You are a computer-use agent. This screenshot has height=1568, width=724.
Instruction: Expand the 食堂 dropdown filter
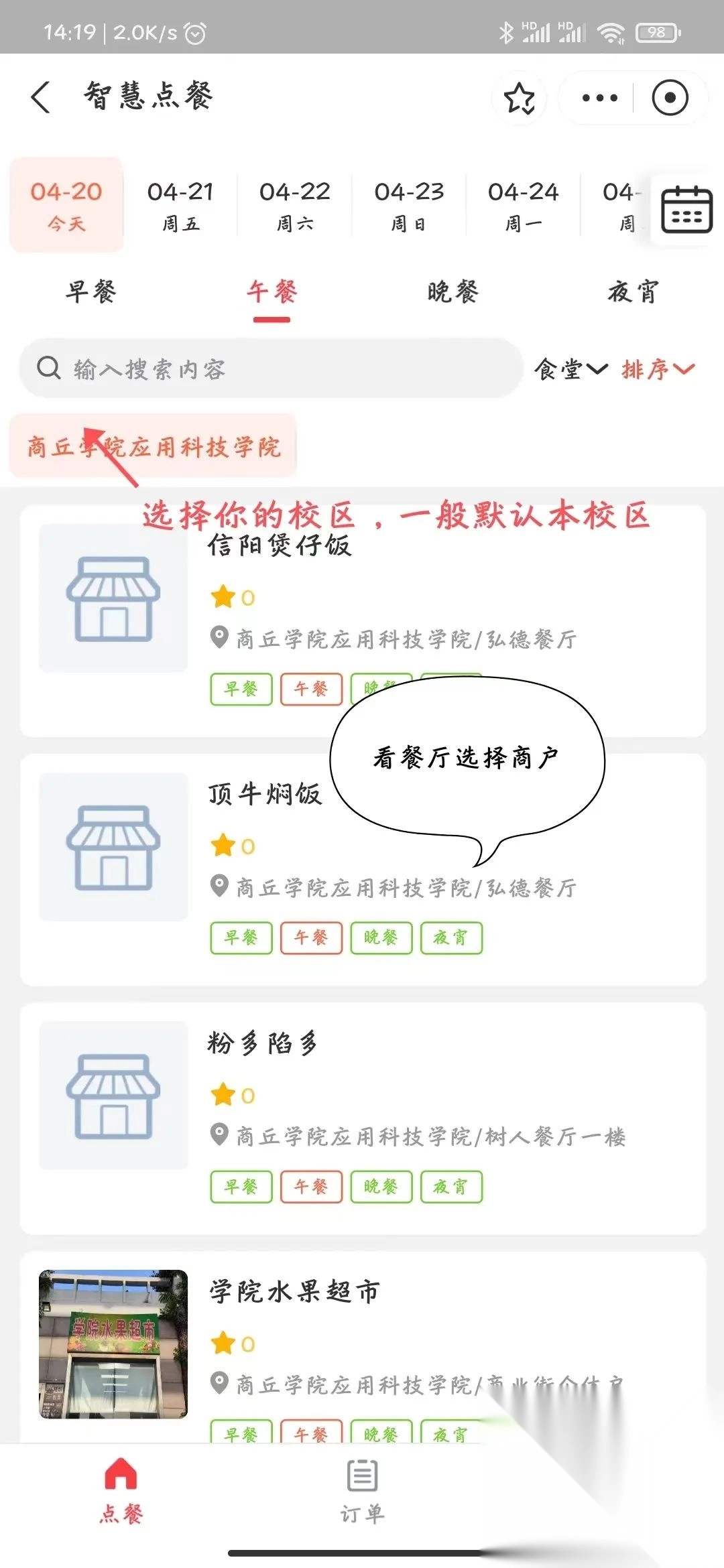[570, 369]
